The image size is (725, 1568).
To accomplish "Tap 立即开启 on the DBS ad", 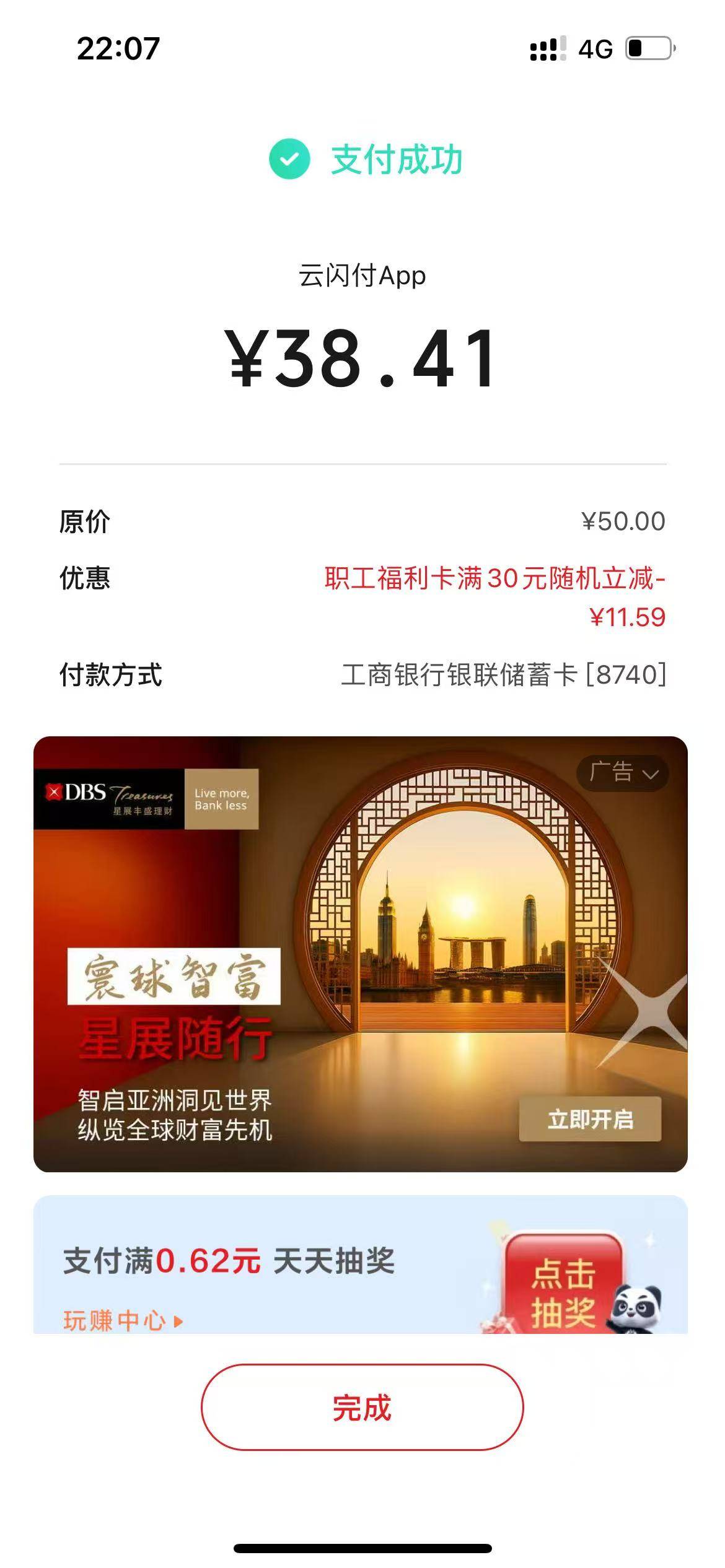I will pyautogui.click(x=590, y=1119).
